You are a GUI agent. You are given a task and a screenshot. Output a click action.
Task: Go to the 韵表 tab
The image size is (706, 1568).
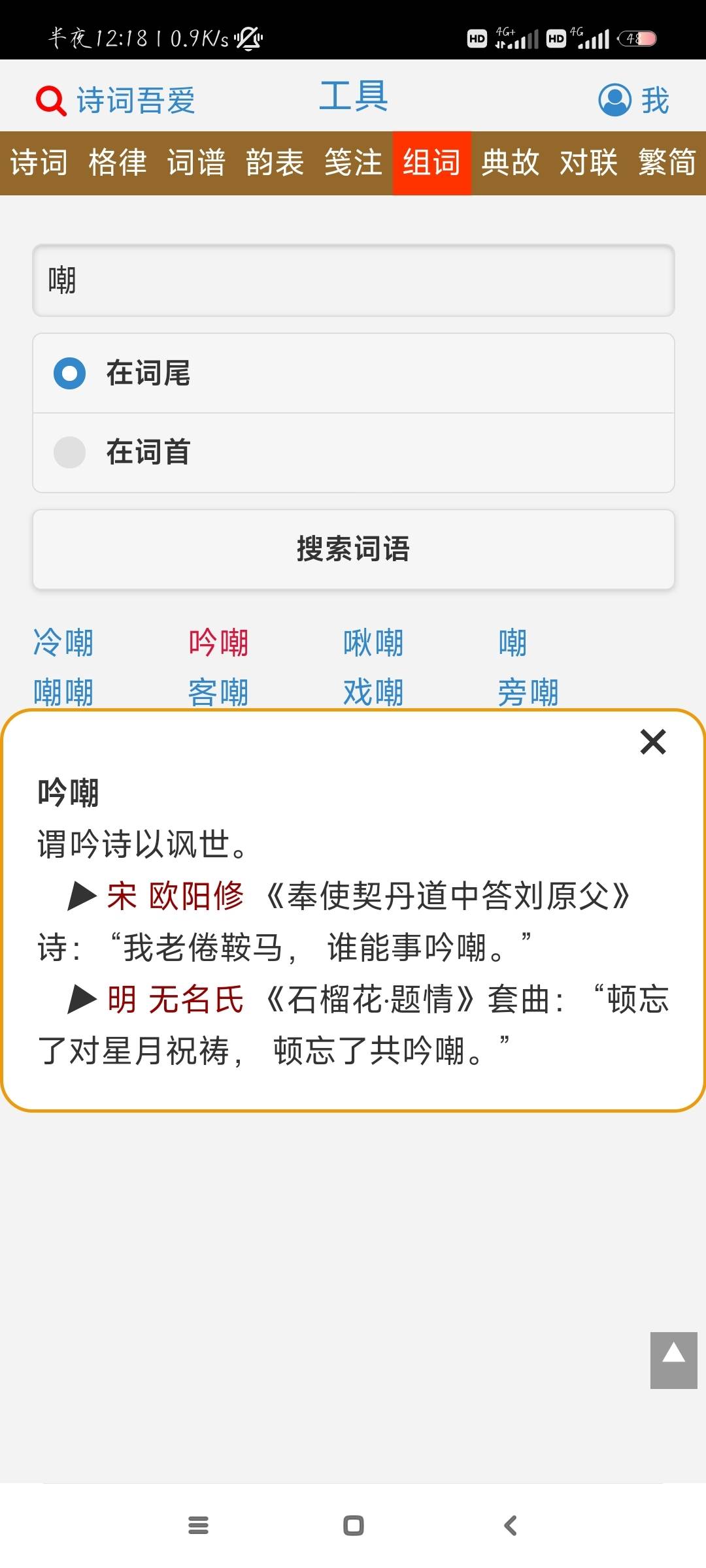pos(275,163)
